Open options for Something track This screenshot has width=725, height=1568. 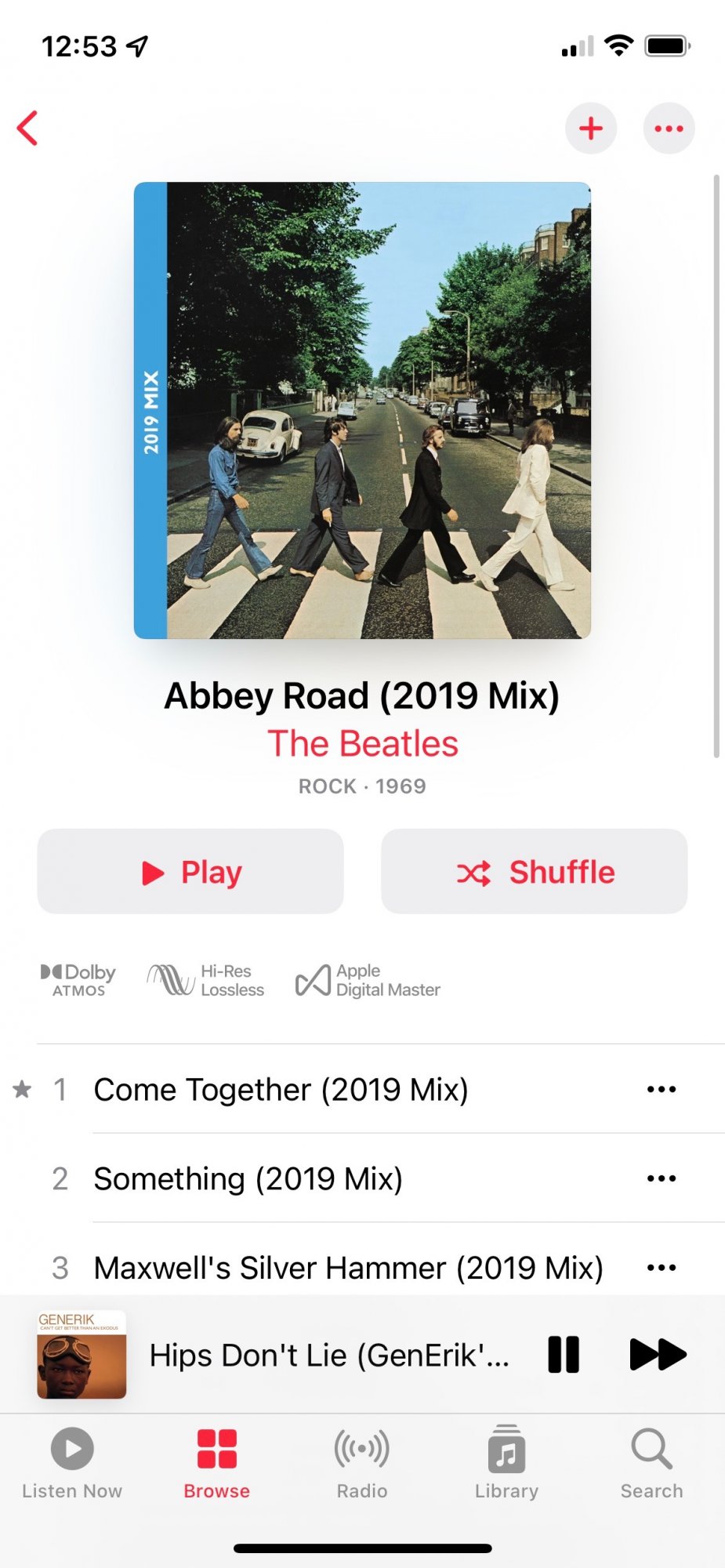pyautogui.click(x=662, y=1178)
